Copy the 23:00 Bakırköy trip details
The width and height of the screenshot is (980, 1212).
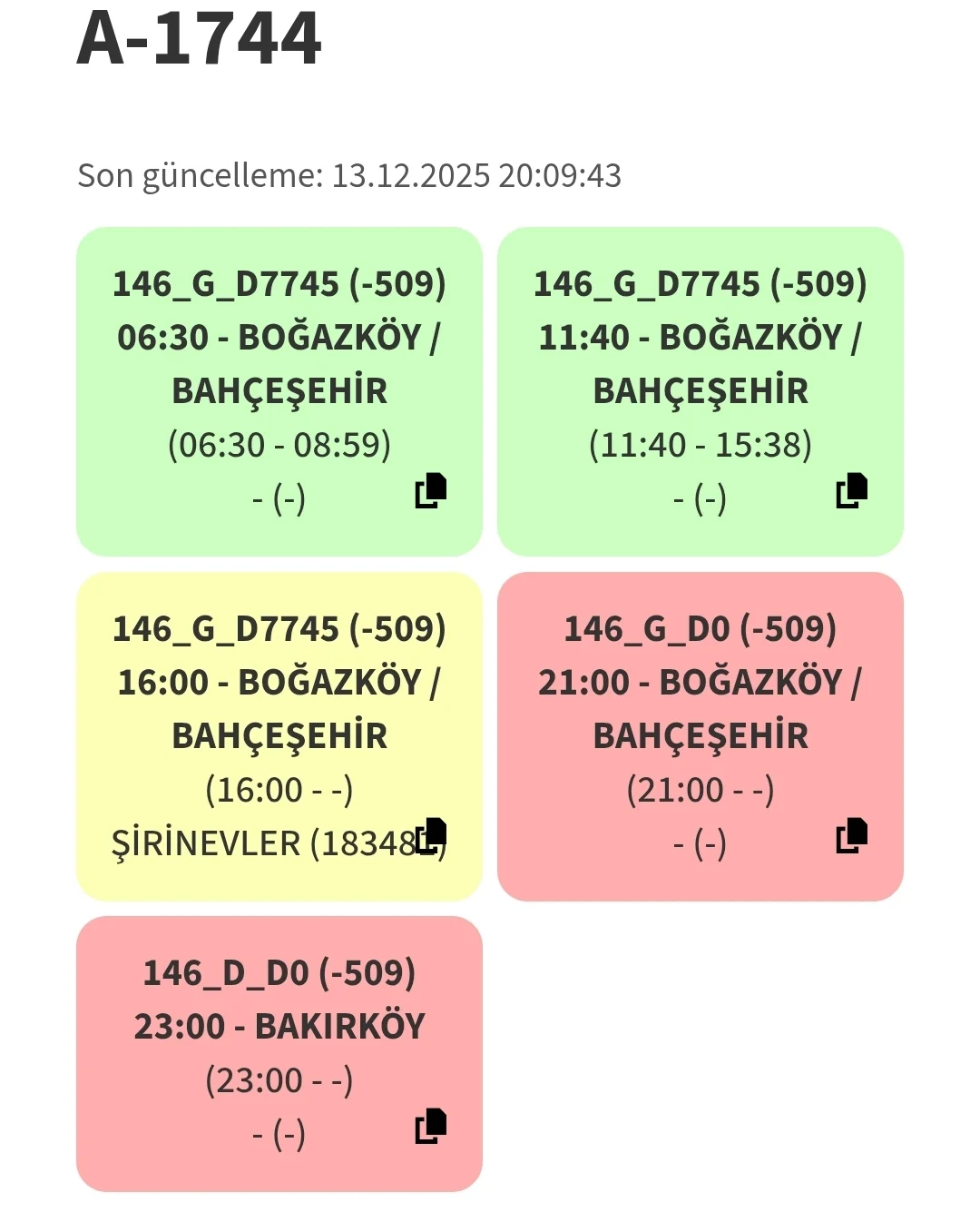coord(431,1126)
